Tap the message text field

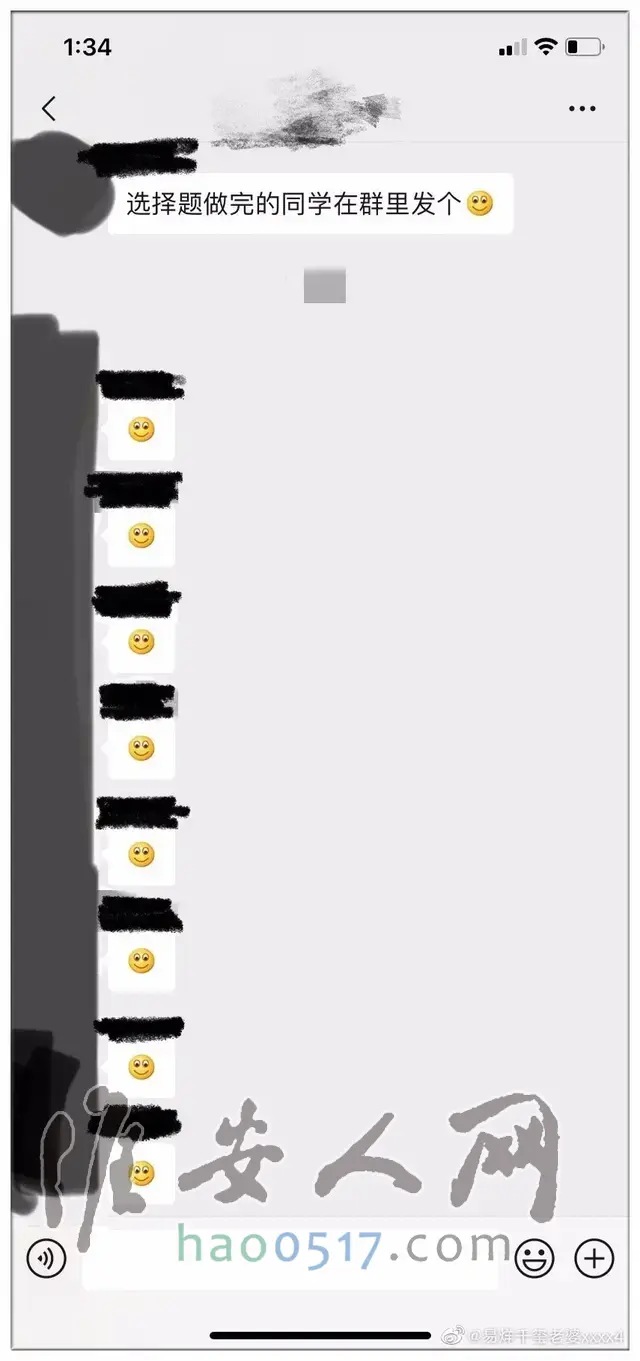click(290, 1258)
